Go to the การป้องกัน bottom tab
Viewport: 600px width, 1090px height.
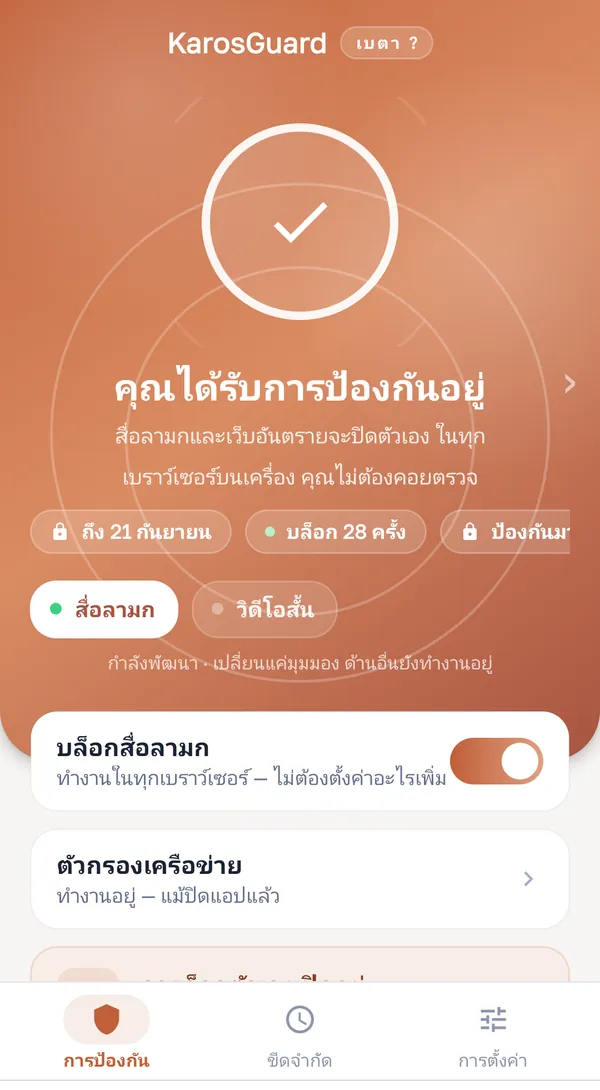106,1032
